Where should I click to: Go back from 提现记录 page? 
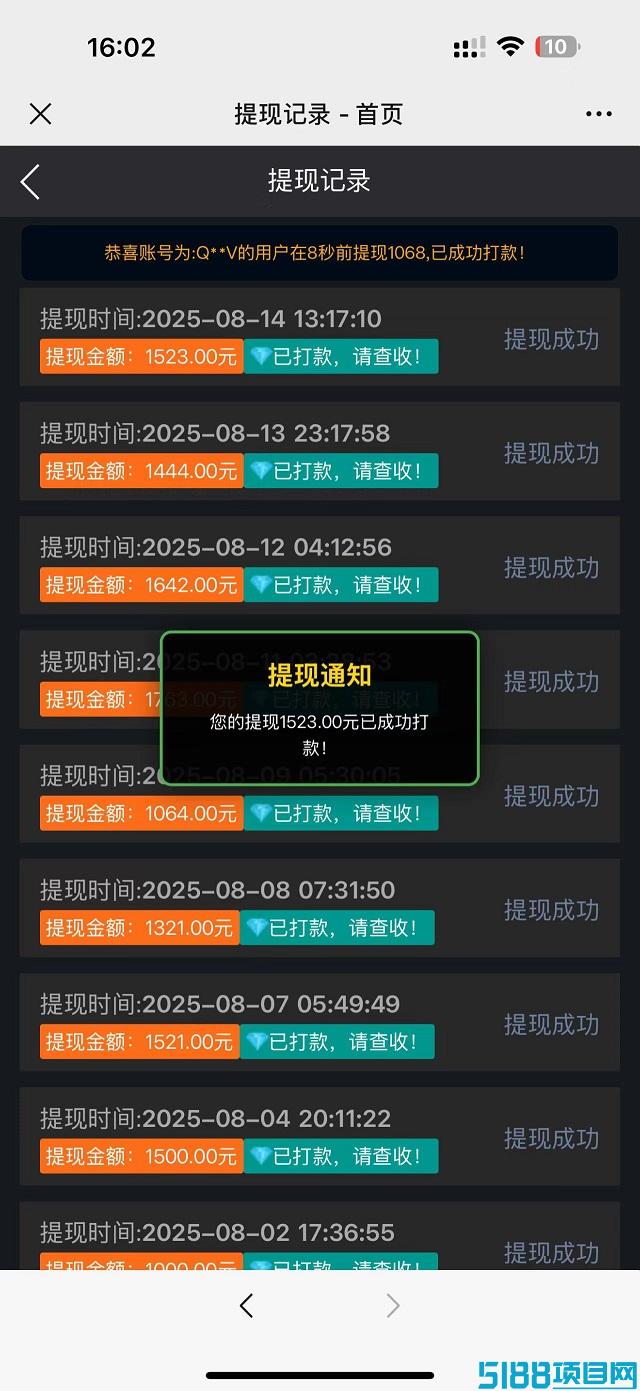pyautogui.click(x=30, y=181)
